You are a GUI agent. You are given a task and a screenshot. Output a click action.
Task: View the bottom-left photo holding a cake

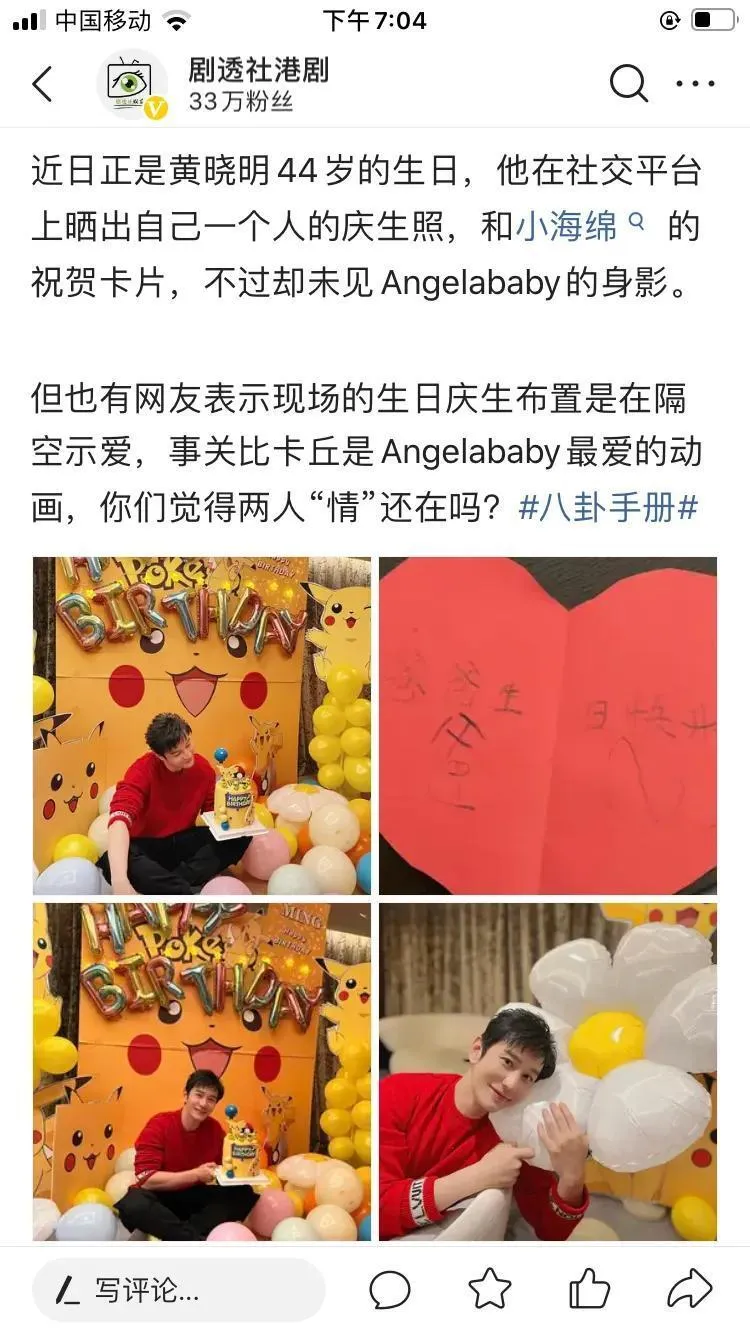pyautogui.click(x=201, y=1072)
